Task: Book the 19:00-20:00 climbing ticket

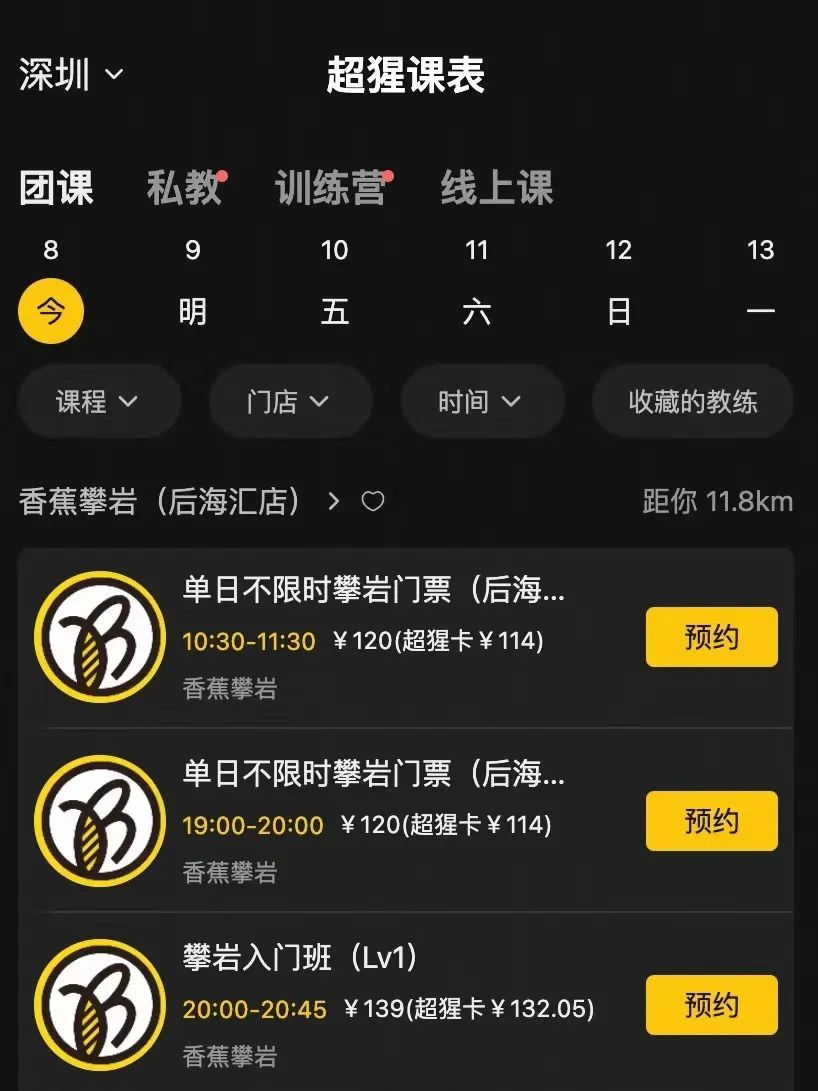Action: [x=711, y=821]
